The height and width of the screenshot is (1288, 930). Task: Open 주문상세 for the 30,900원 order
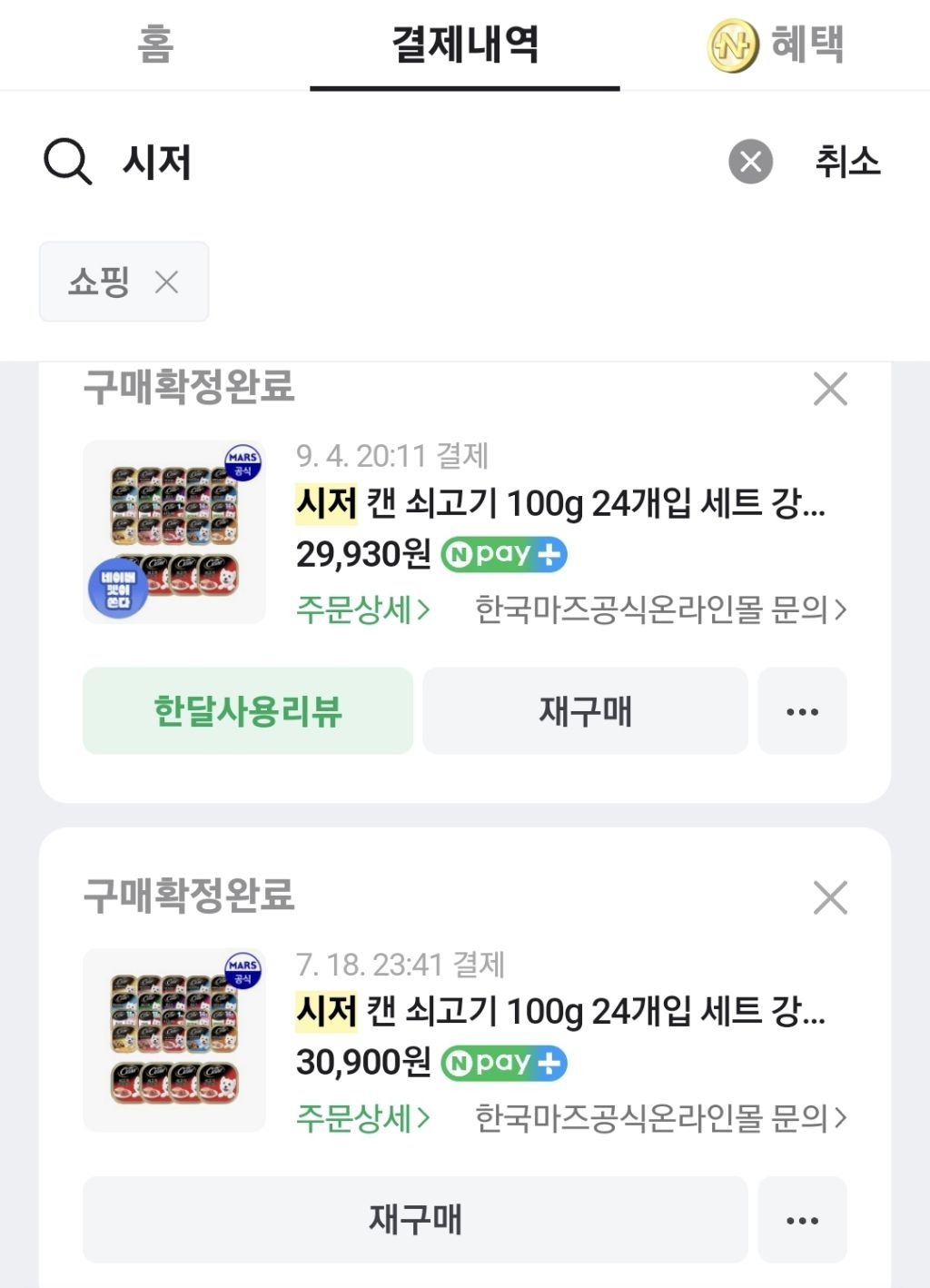(x=363, y=1118)
